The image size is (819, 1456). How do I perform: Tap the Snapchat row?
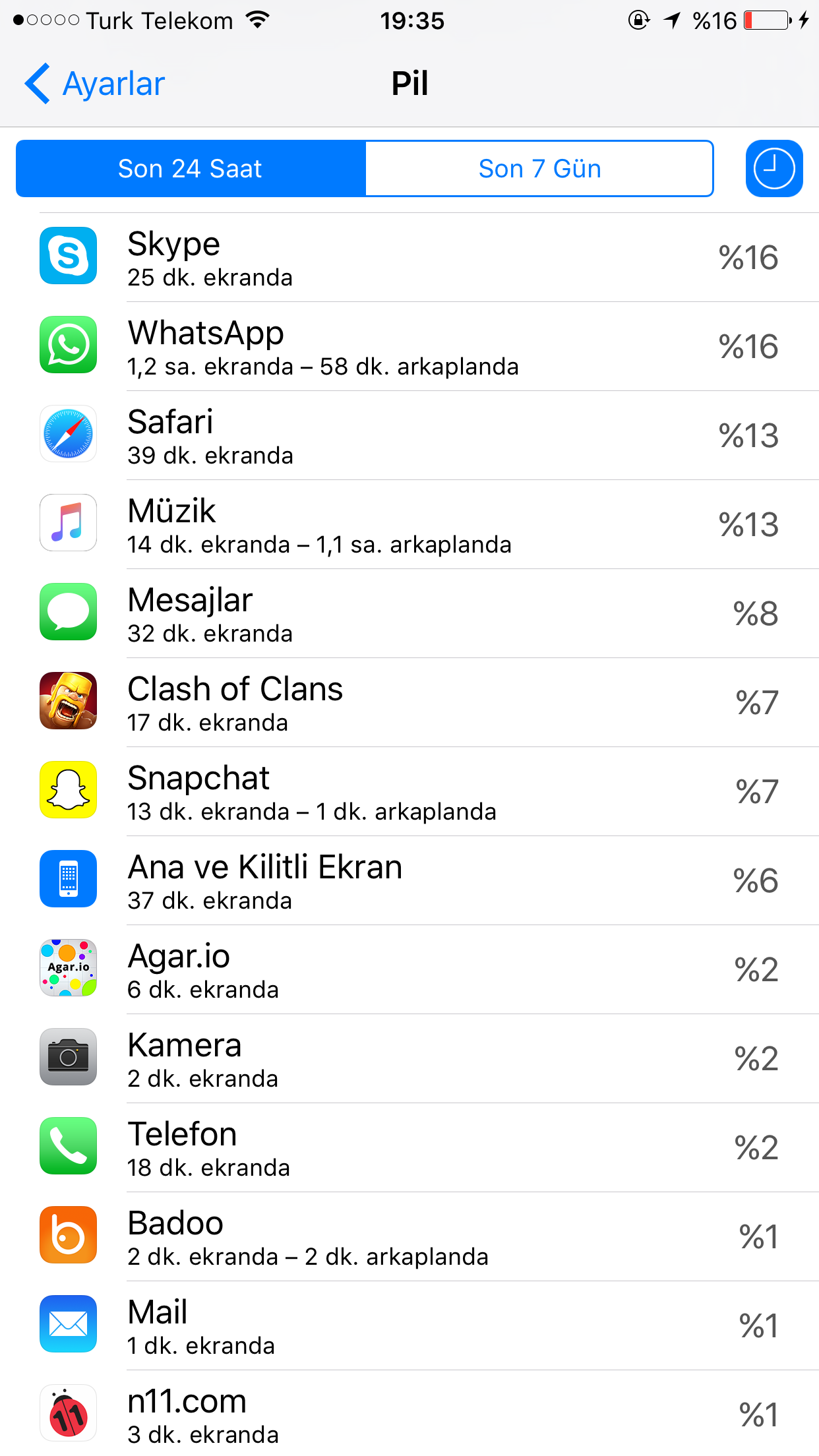click(x=409, y=791)
